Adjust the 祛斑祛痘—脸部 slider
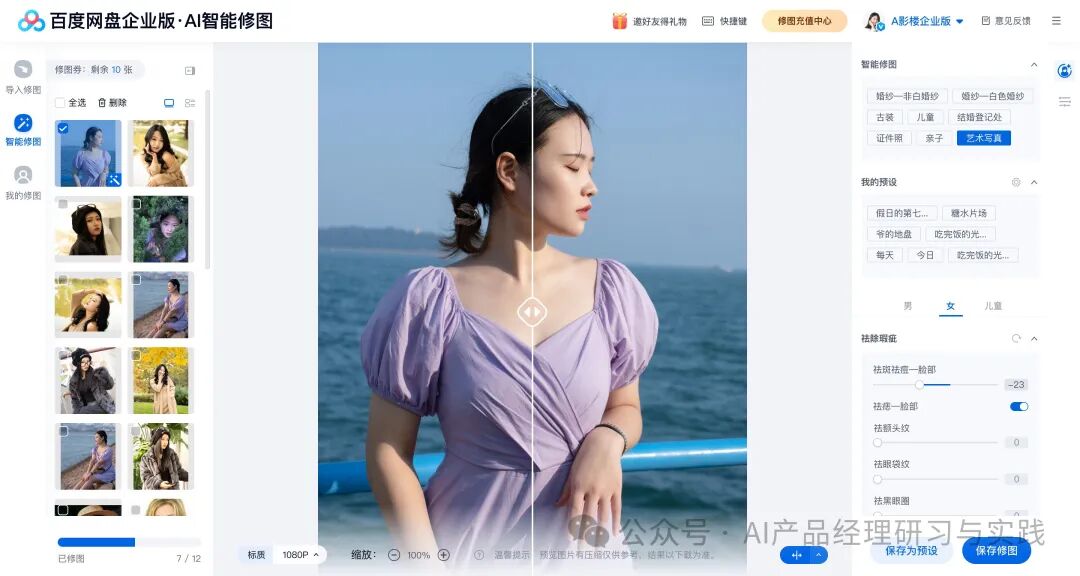 [x=920, y=384]
